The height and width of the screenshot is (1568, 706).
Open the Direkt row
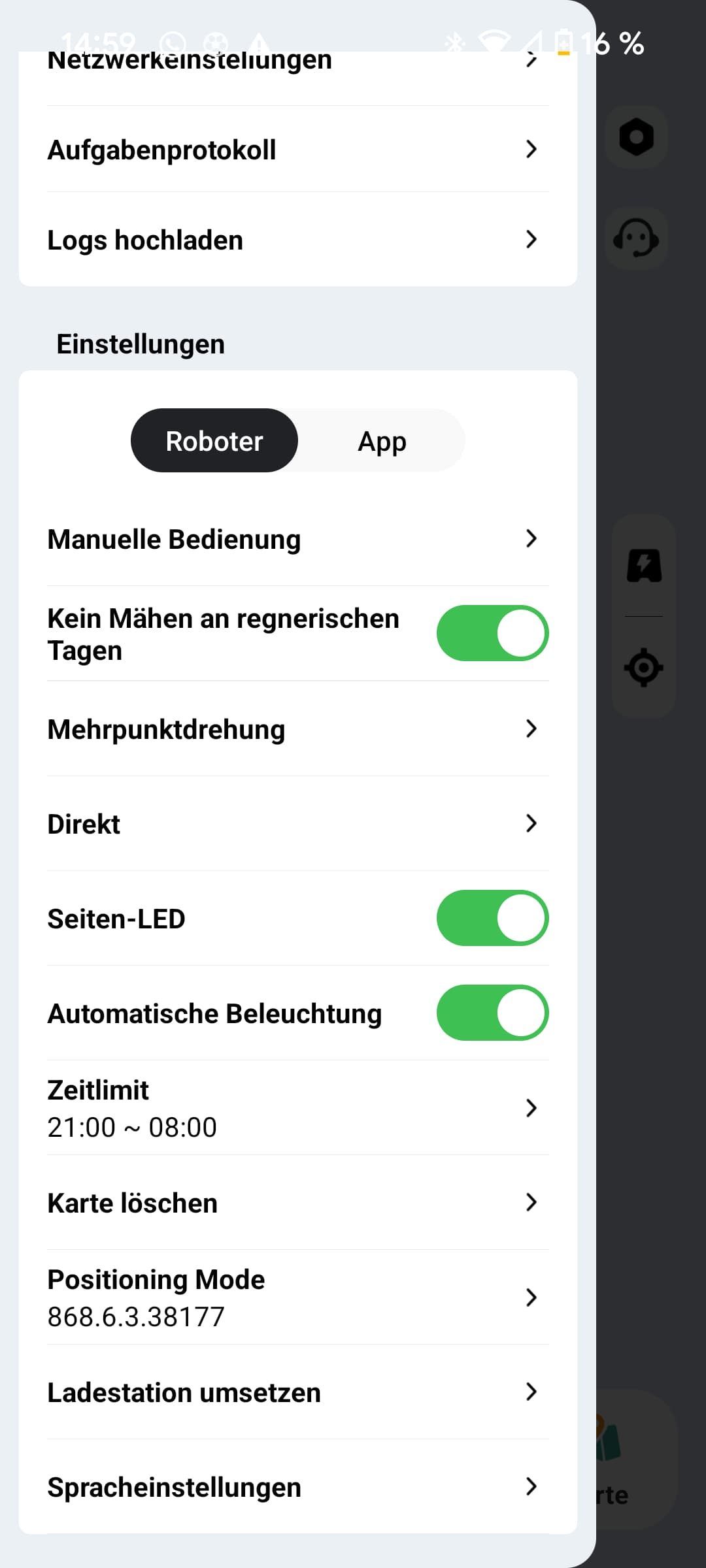[298, 824]
